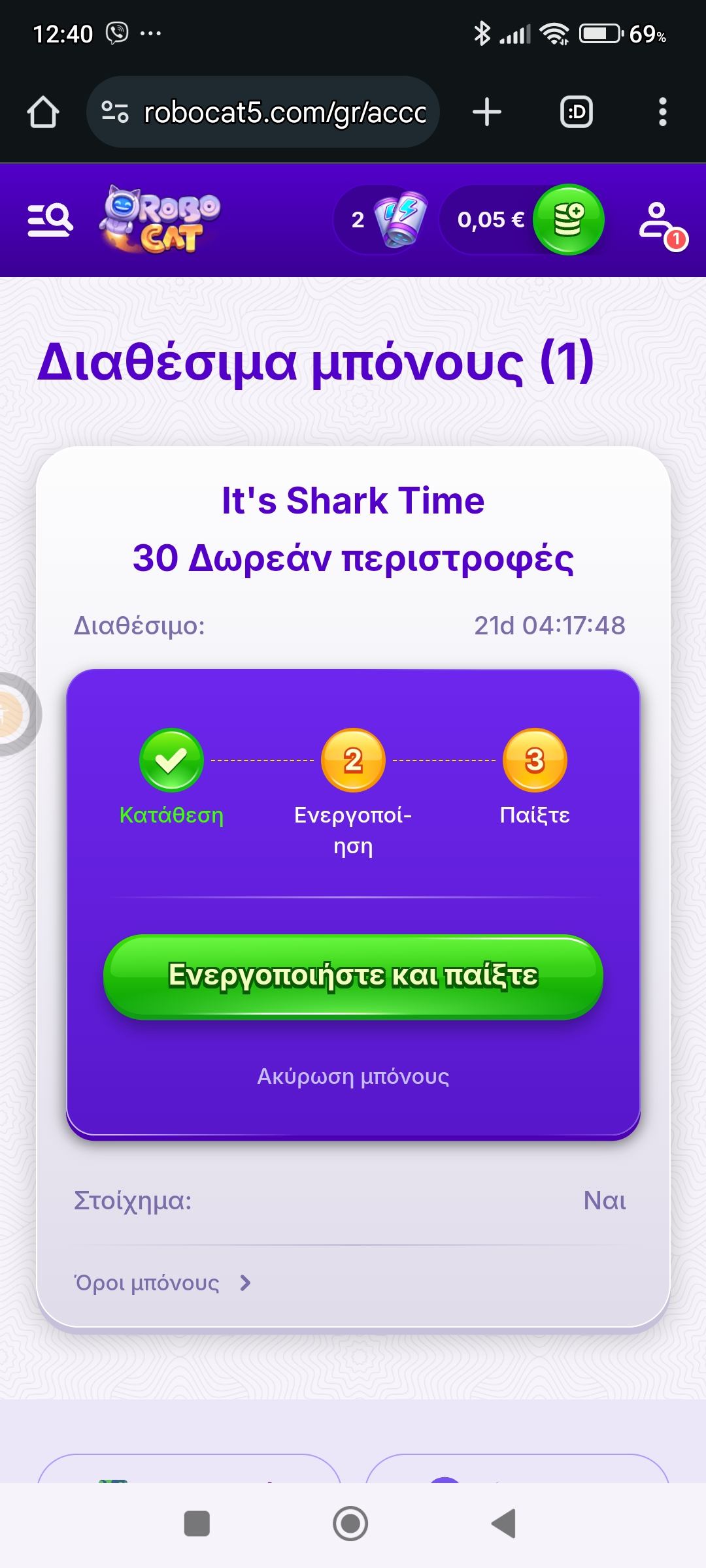
Task: Tap the RoboCat logo to go home
Action: pos(160,220)
